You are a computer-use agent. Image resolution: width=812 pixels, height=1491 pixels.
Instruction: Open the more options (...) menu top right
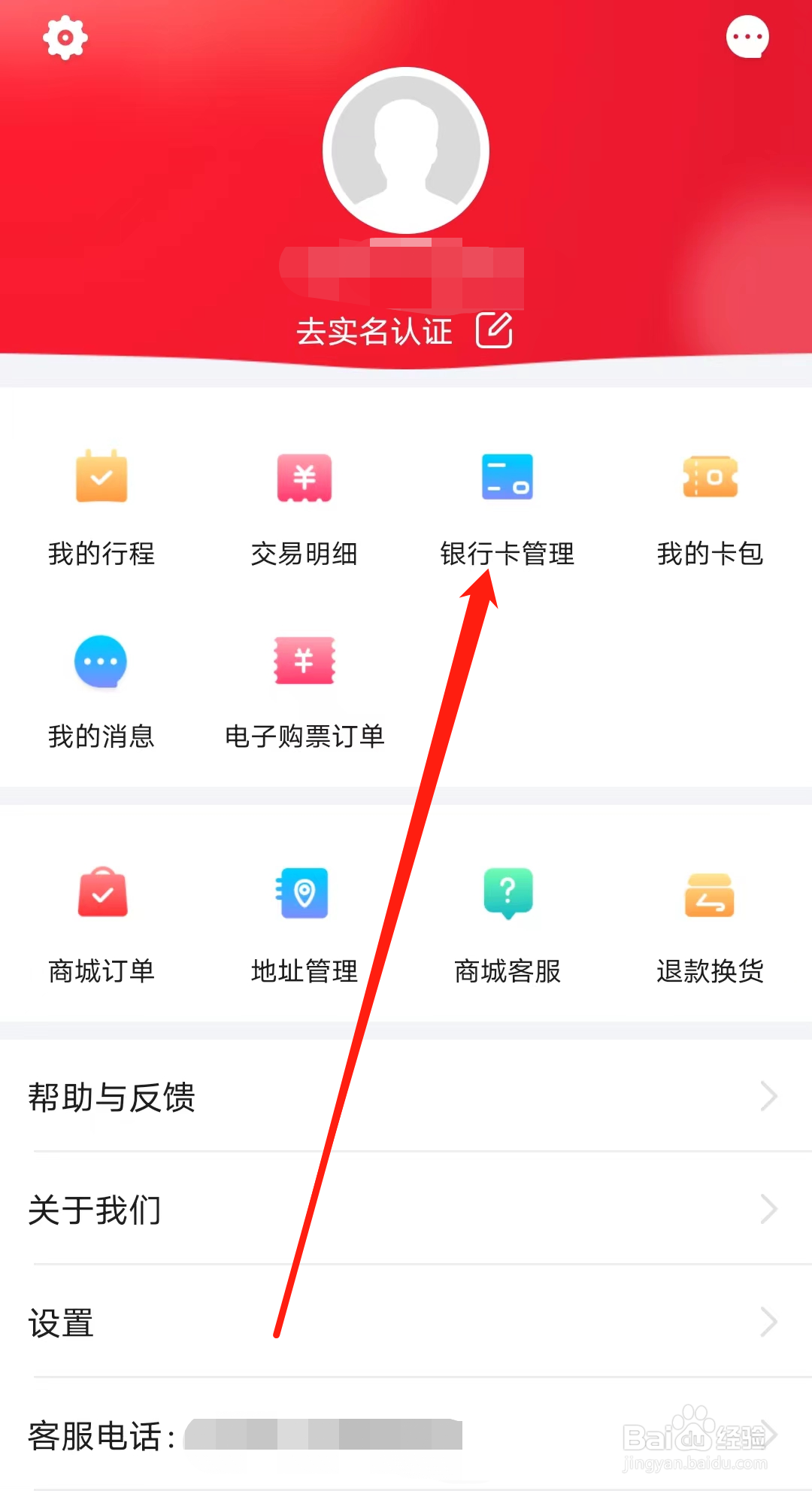click(747, 38)
